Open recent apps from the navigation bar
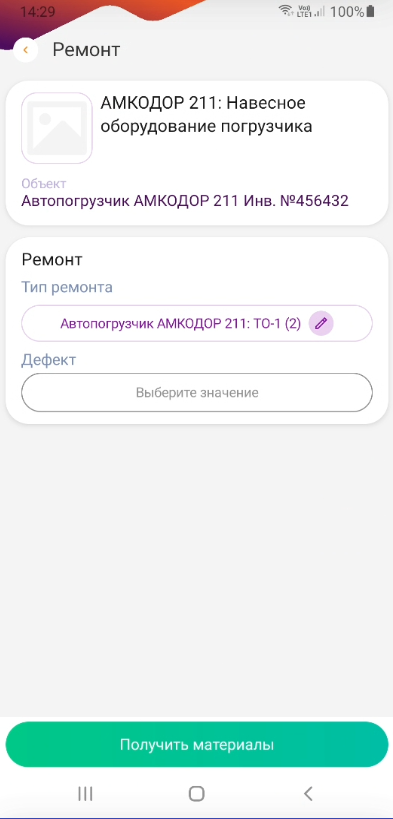 click(x=85, y=793)
